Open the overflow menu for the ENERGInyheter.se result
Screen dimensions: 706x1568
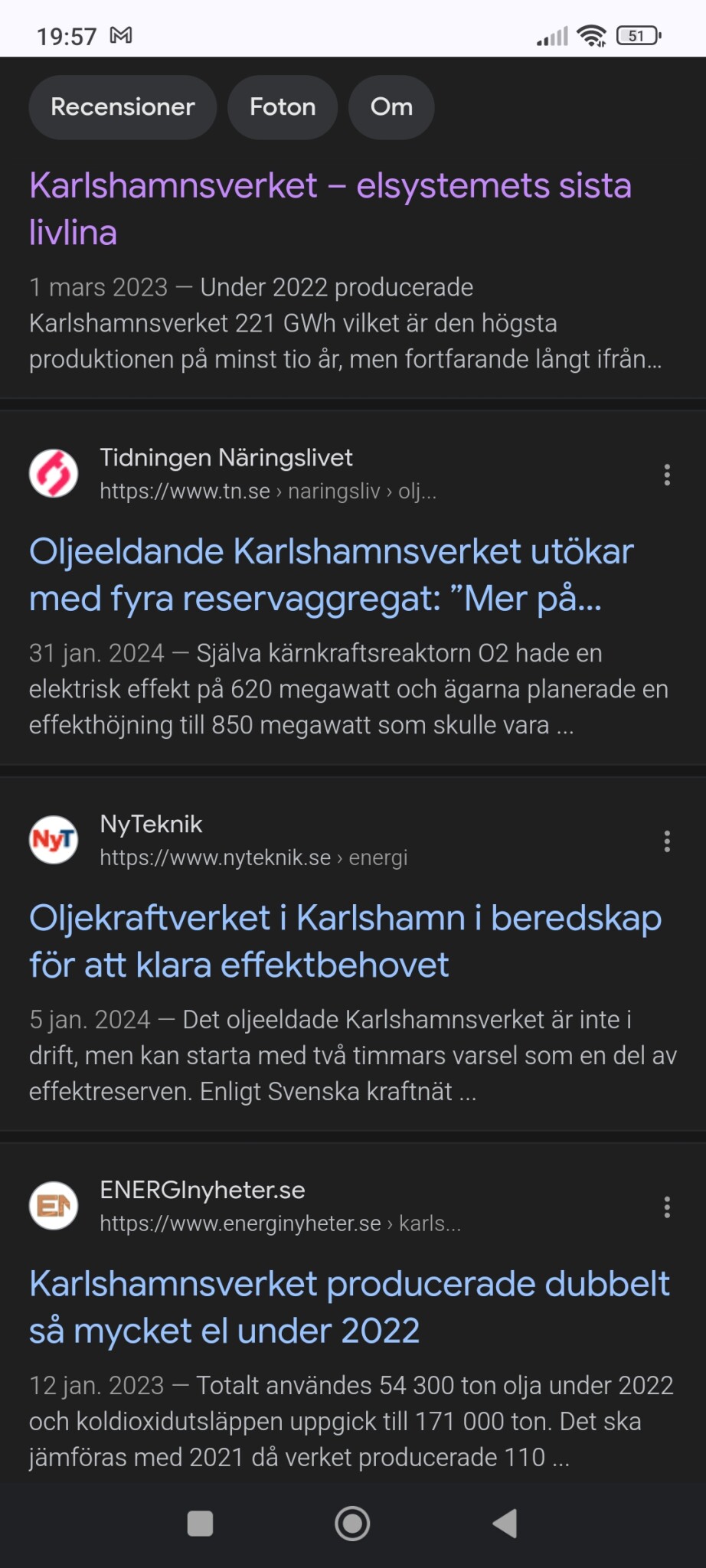667,1207
